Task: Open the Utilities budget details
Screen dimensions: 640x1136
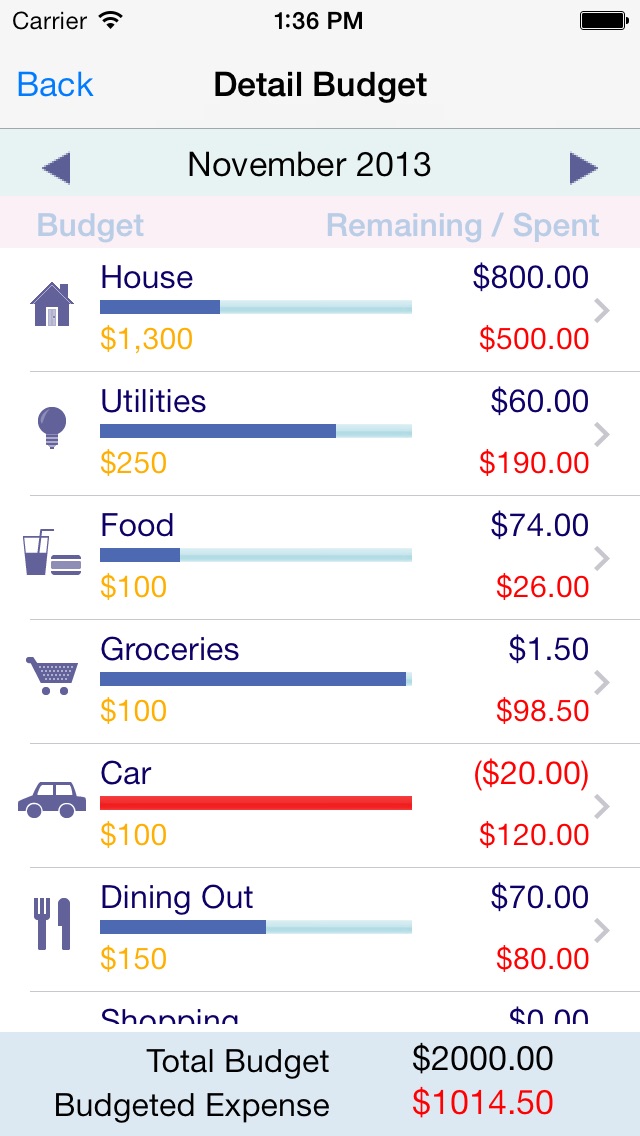Action: (x=320, y=434)
